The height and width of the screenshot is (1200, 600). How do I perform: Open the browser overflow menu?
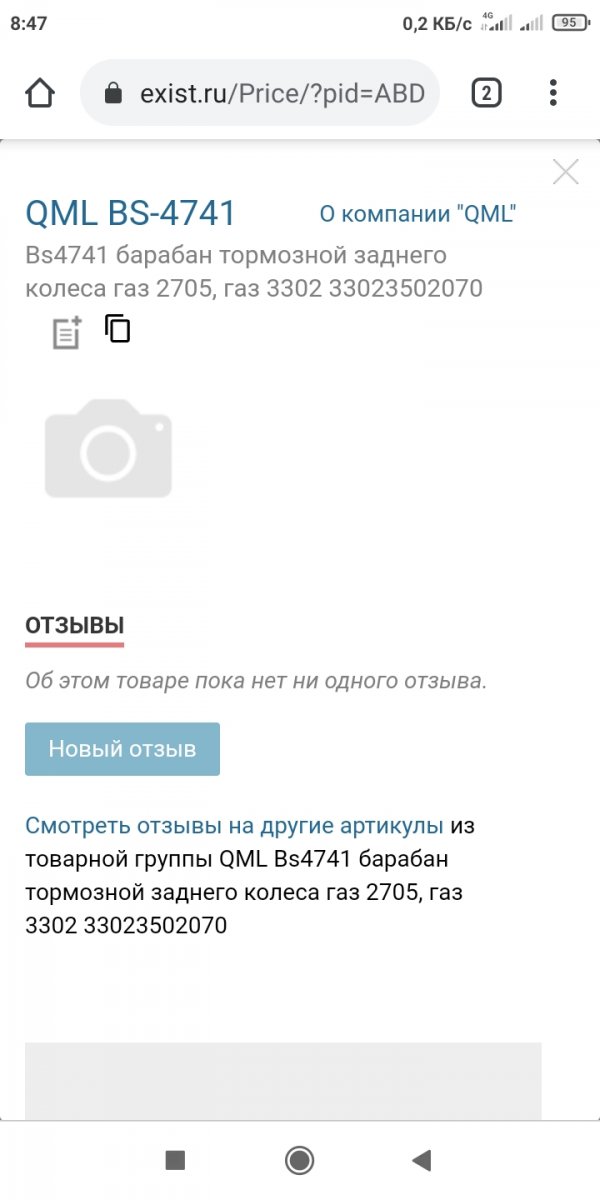[x=553, y=94]
